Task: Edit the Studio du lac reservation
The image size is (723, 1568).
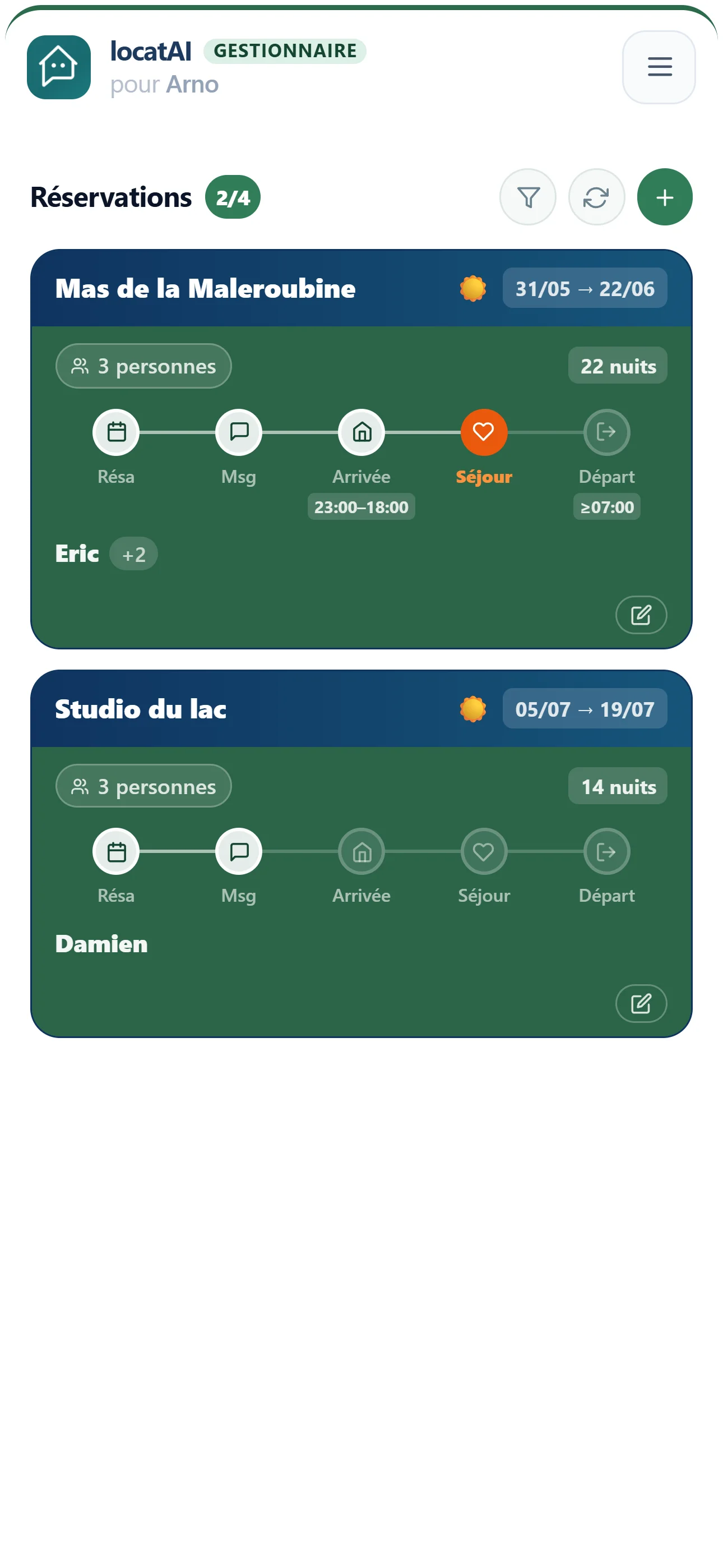Action: (641, 1003)
